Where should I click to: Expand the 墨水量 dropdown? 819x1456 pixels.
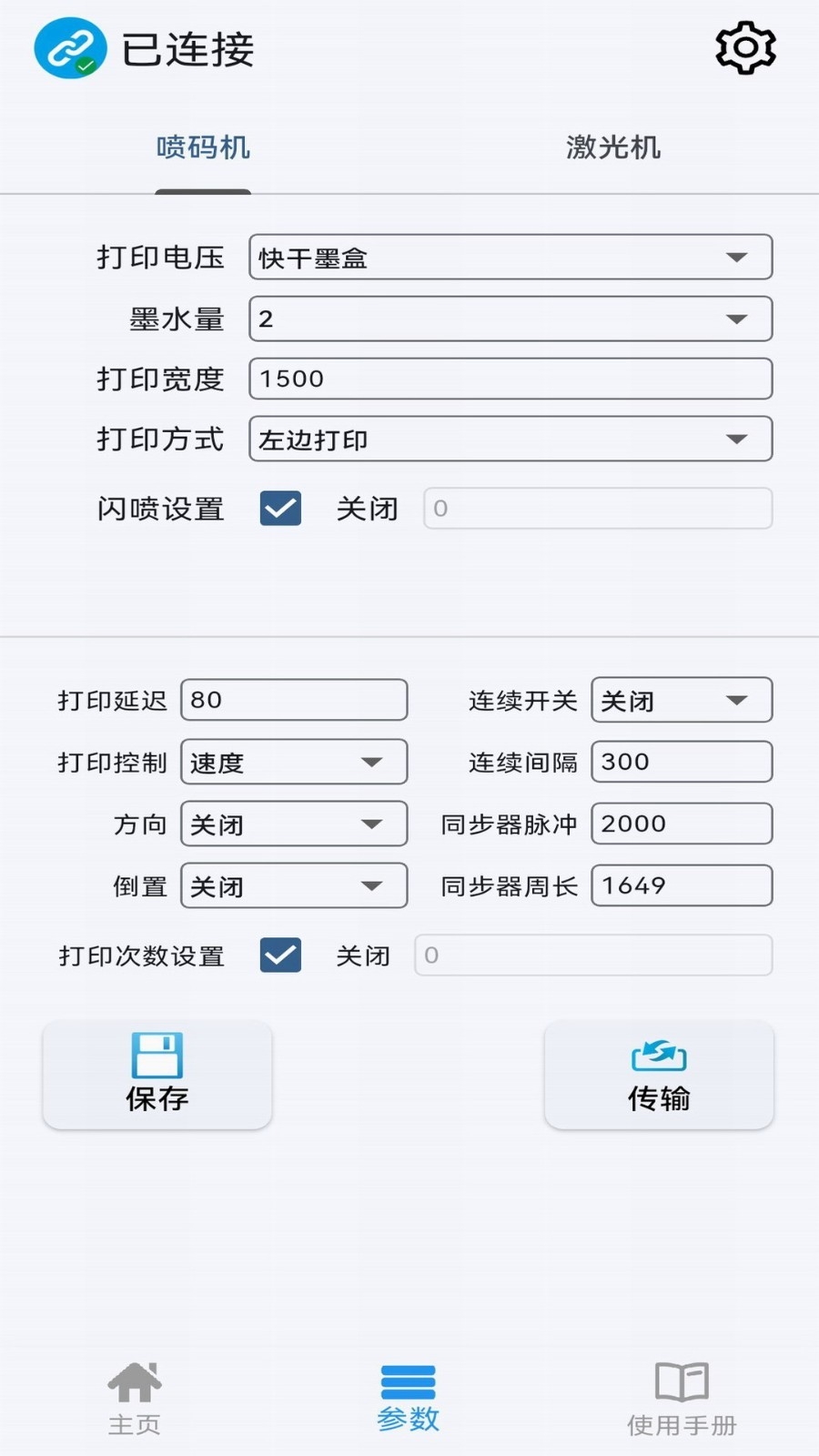[x=510, y=318]
